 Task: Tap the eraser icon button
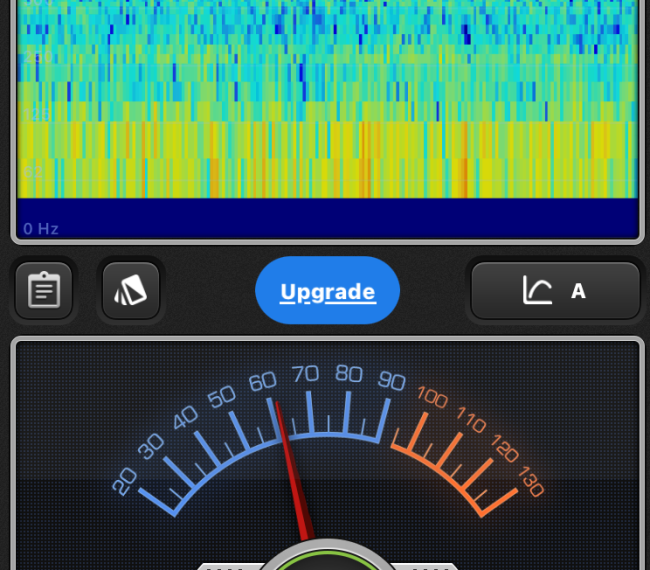pos(131,291)
